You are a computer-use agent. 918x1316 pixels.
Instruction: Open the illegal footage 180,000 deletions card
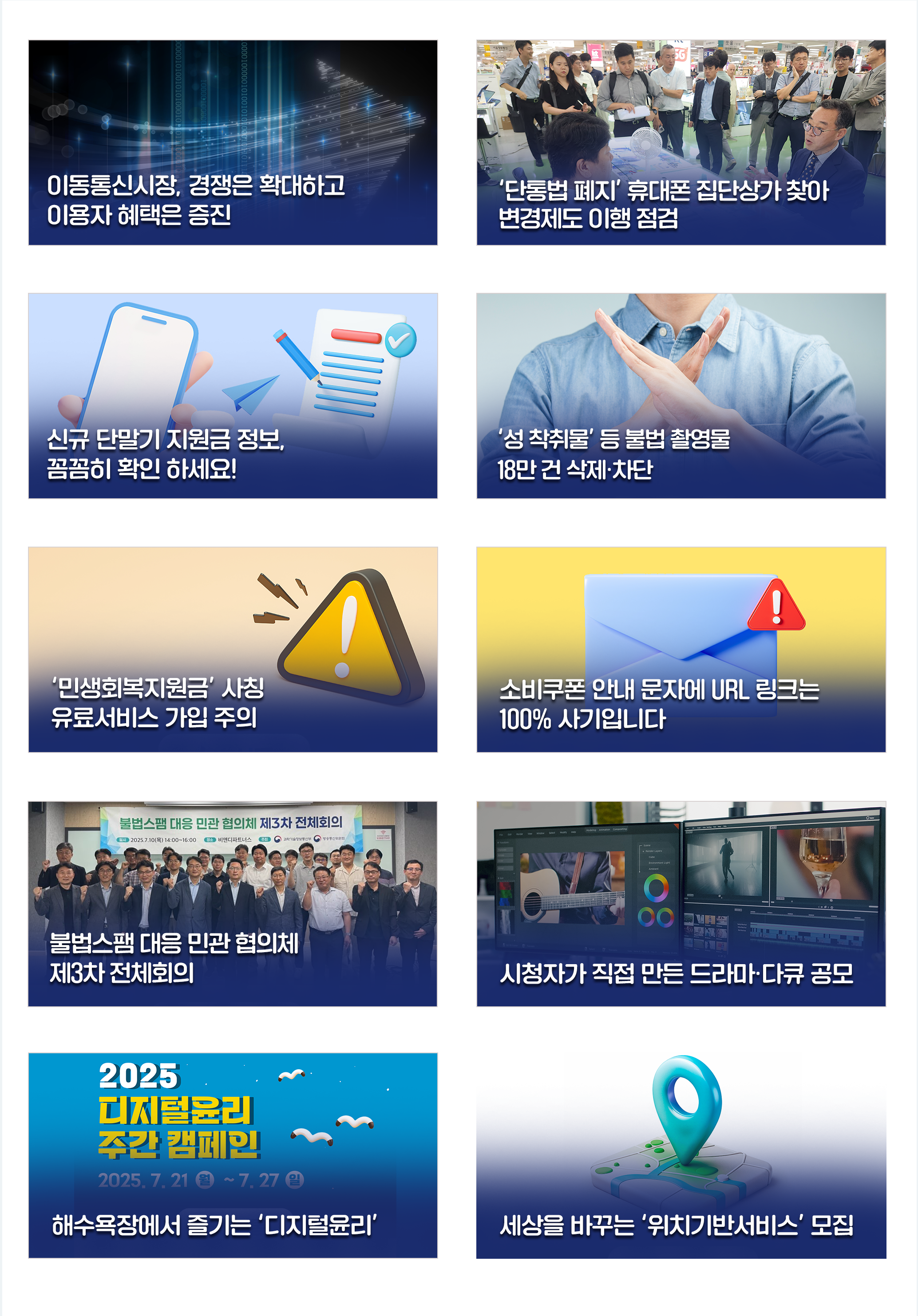click(x=681, y=396)
